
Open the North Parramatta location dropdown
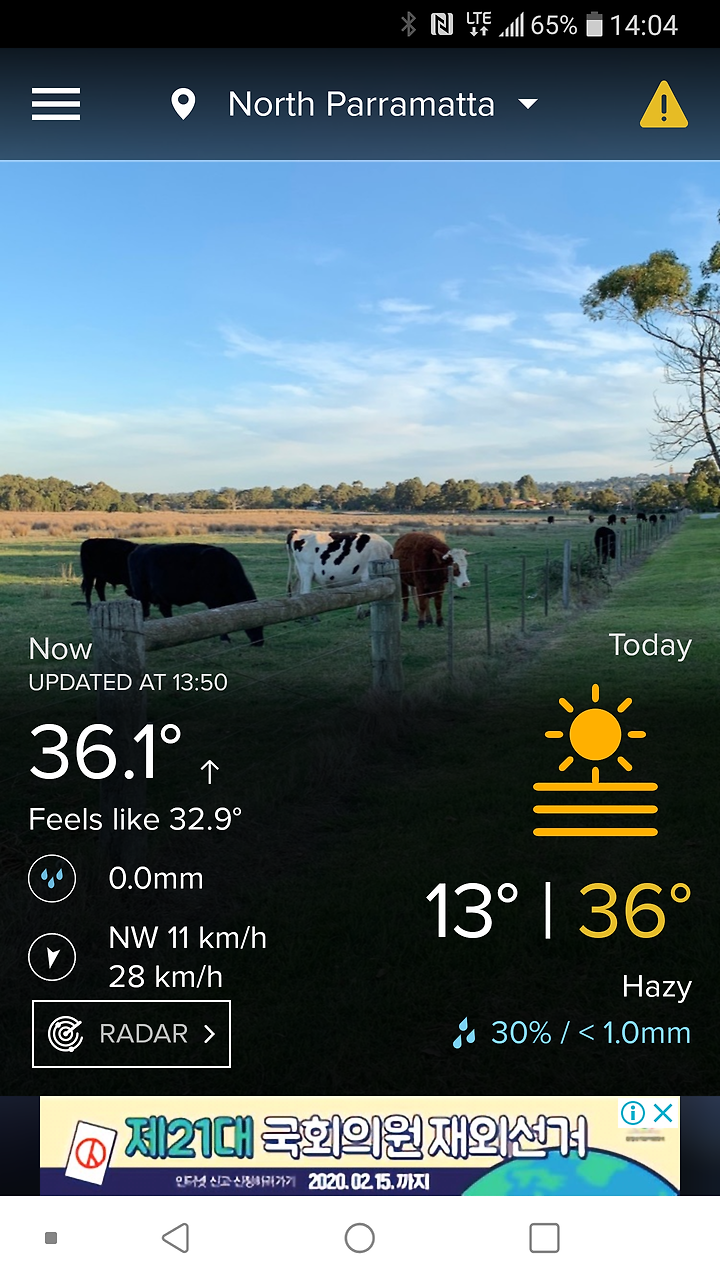pyautogui.click(x=356, y=104)
